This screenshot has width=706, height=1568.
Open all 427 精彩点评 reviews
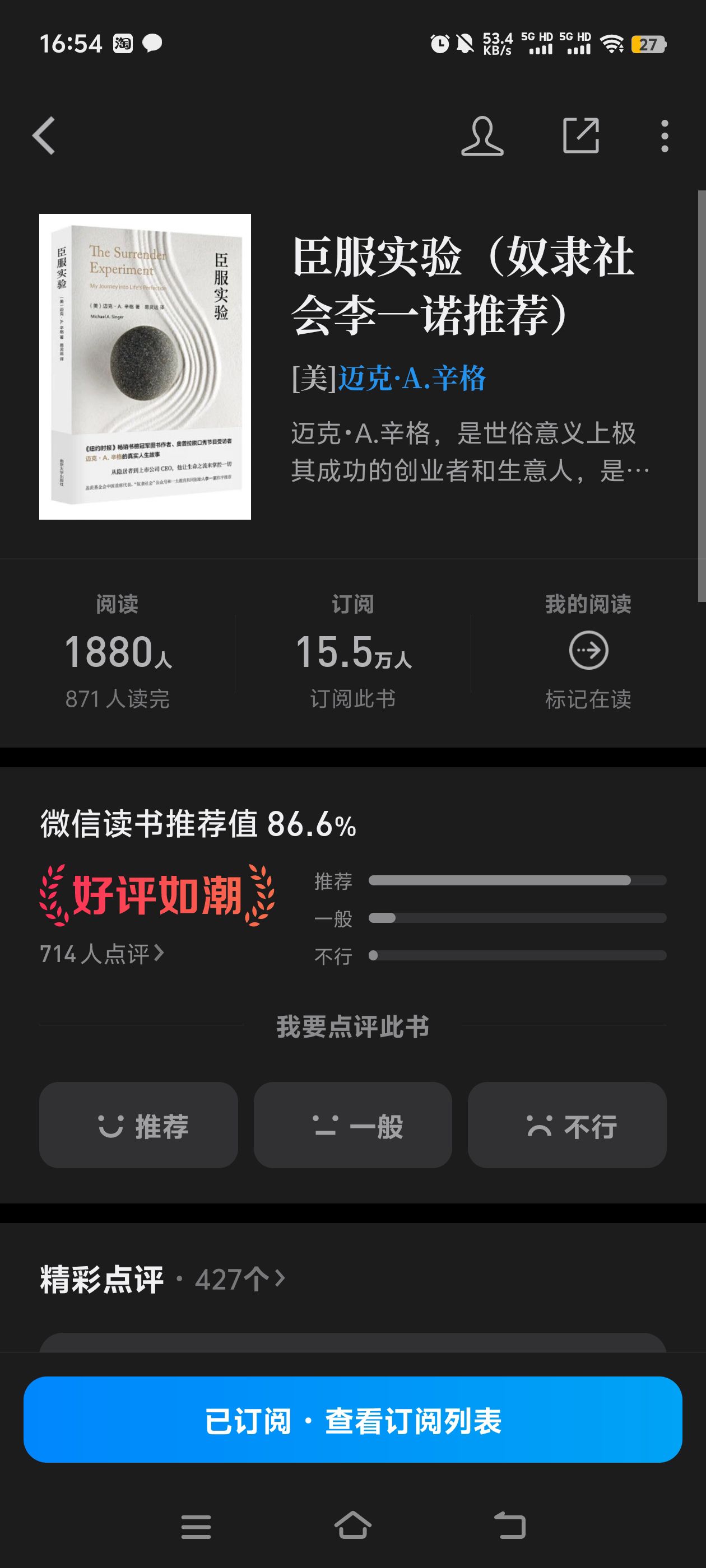coord(240,1280)
